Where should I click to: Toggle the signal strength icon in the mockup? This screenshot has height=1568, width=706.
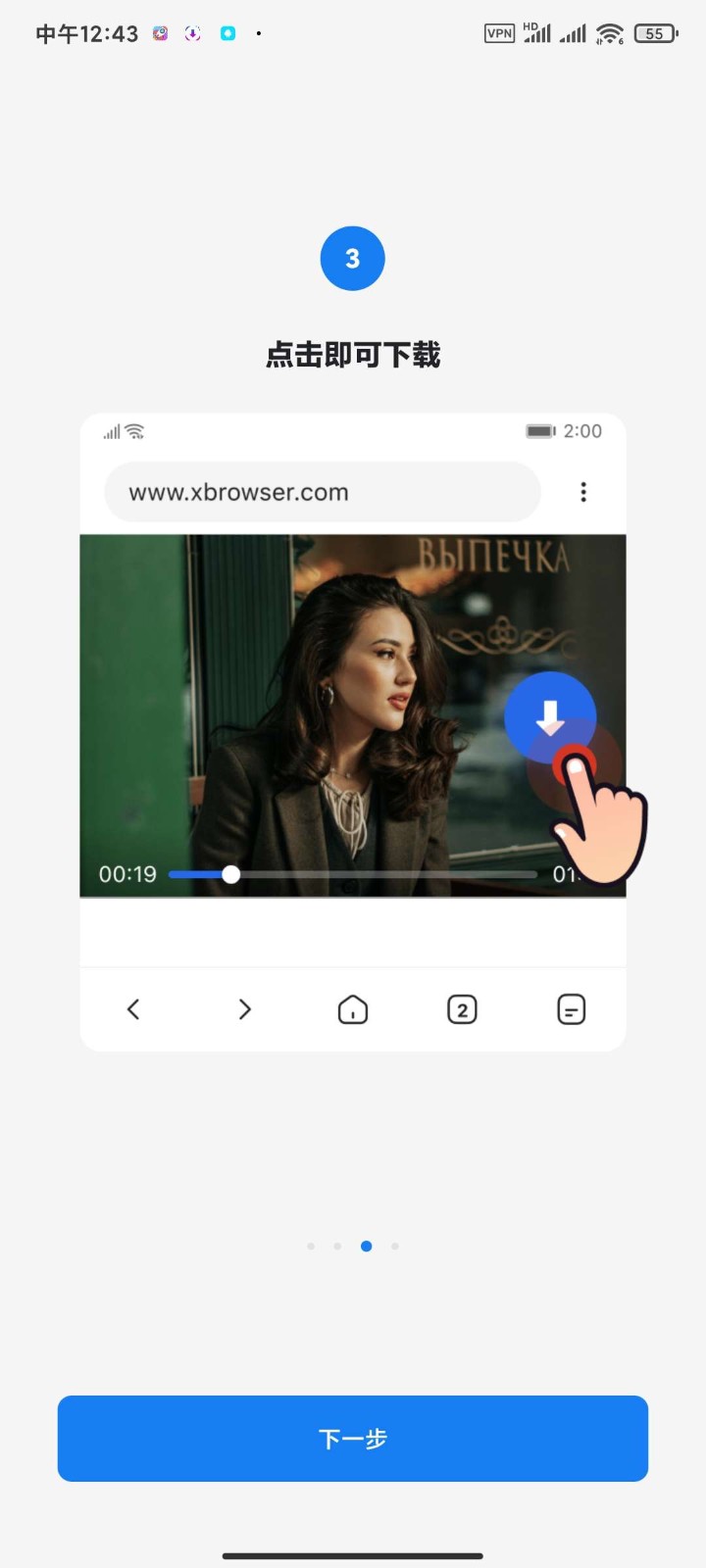pos(113,430)
